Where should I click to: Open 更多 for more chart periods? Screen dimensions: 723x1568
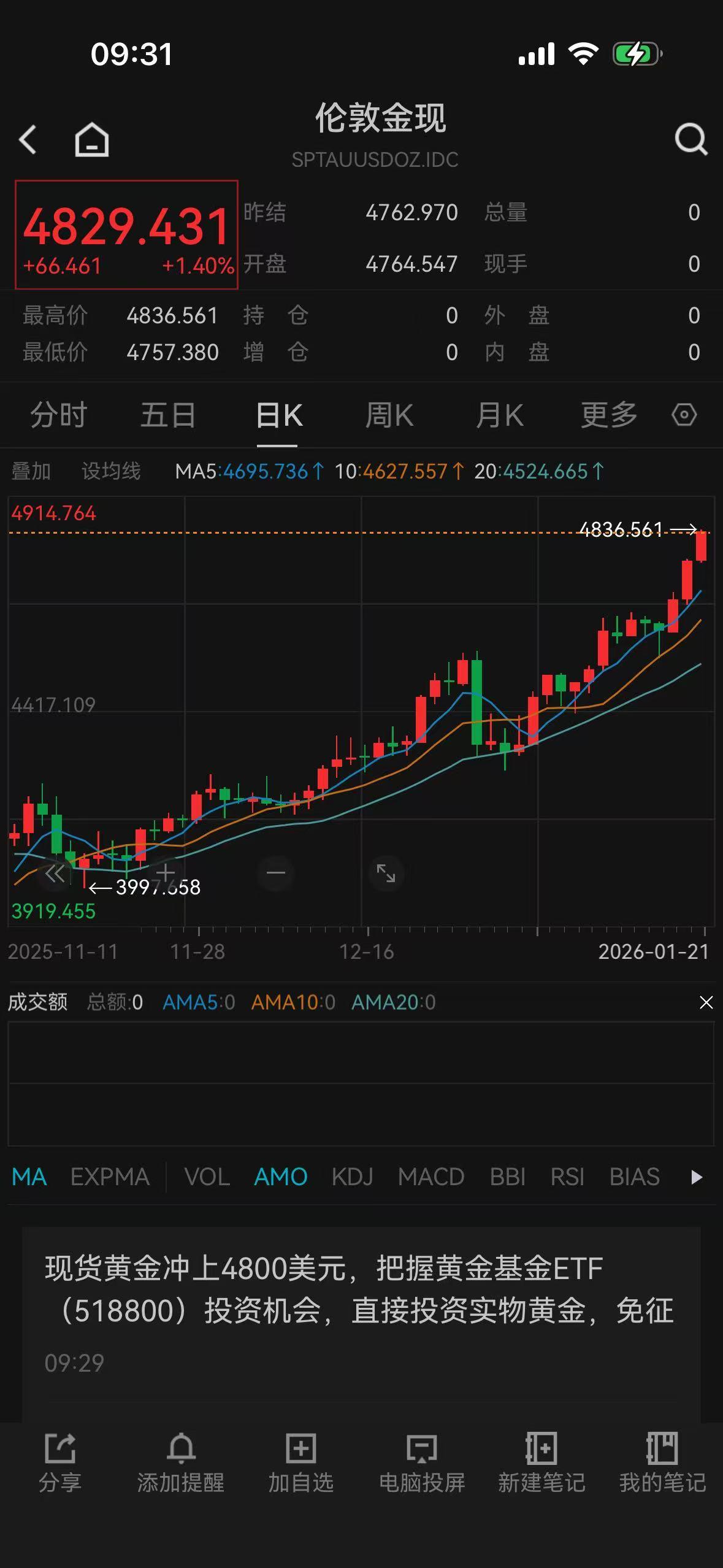pos(608,415)
